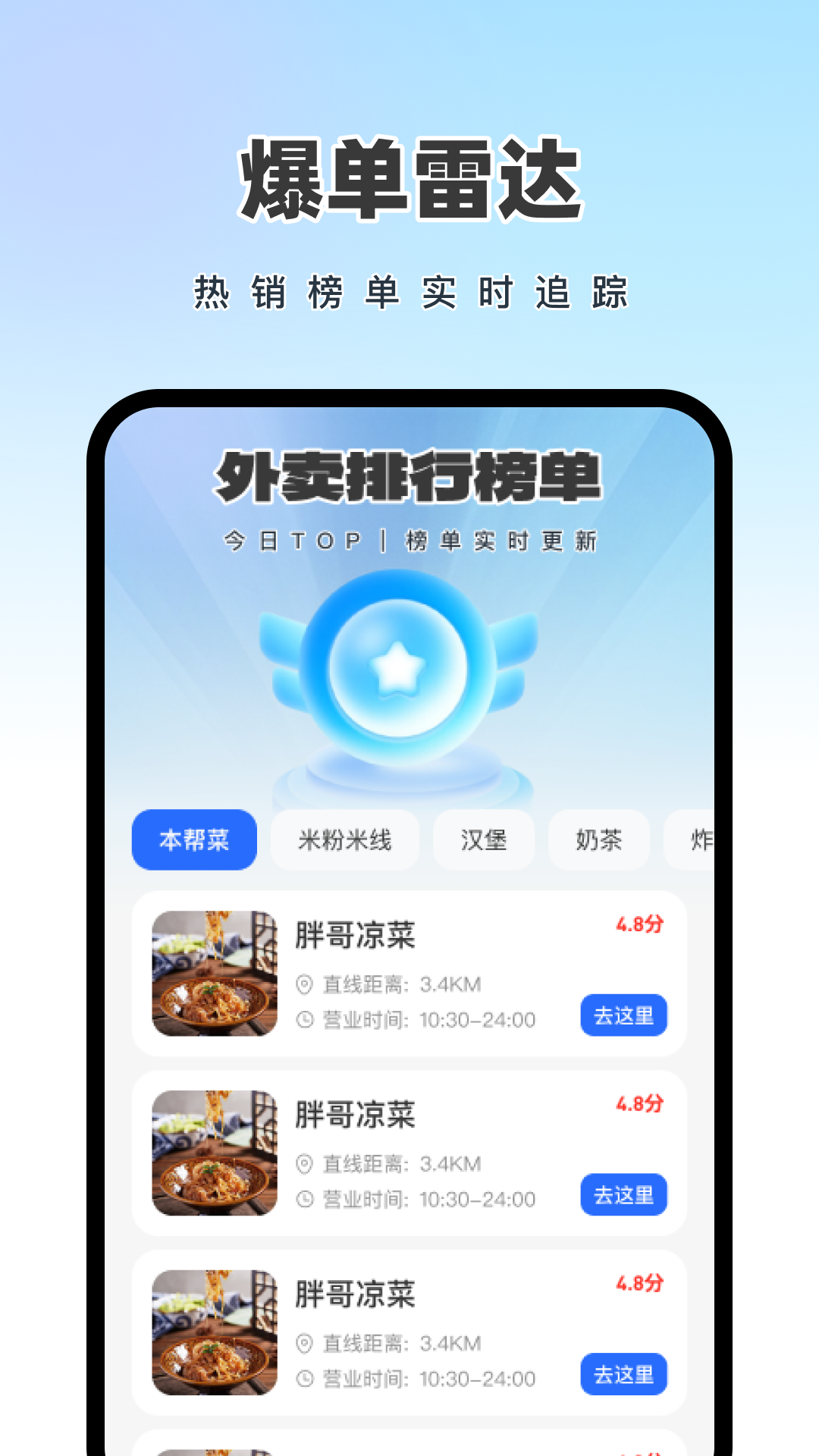Viewport: 819px width, 1456px height.
Task: Open the 汉堡 category
Action: 484,839
